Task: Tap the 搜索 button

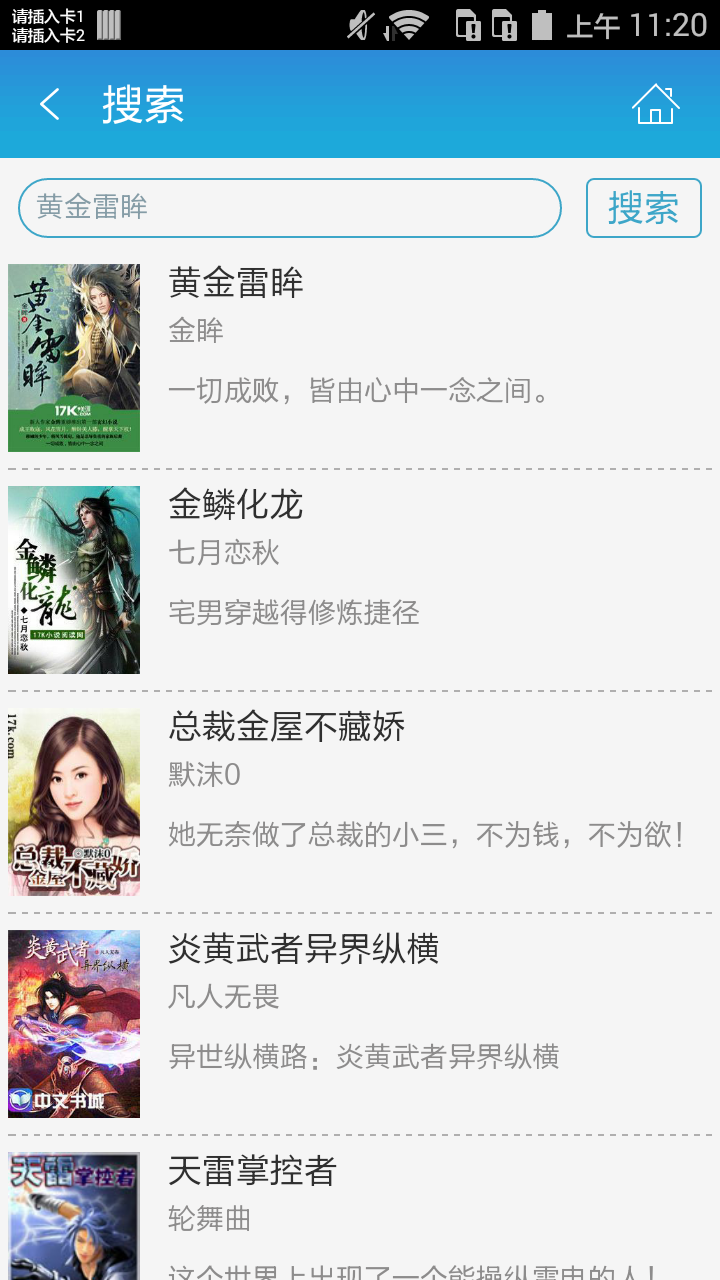Action: [x=643, y=208]
